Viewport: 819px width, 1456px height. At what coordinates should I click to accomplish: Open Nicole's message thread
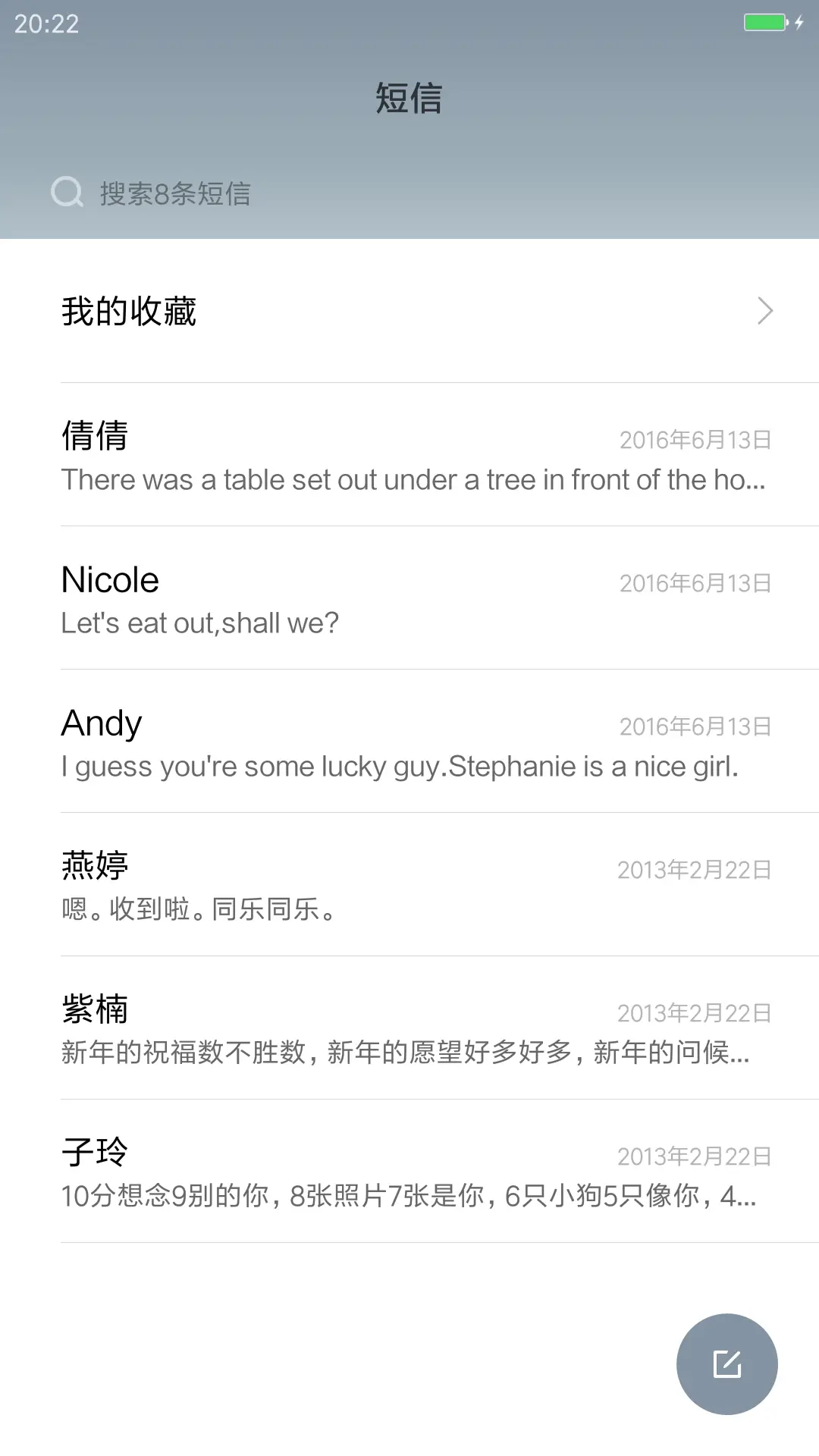[409, 599]
